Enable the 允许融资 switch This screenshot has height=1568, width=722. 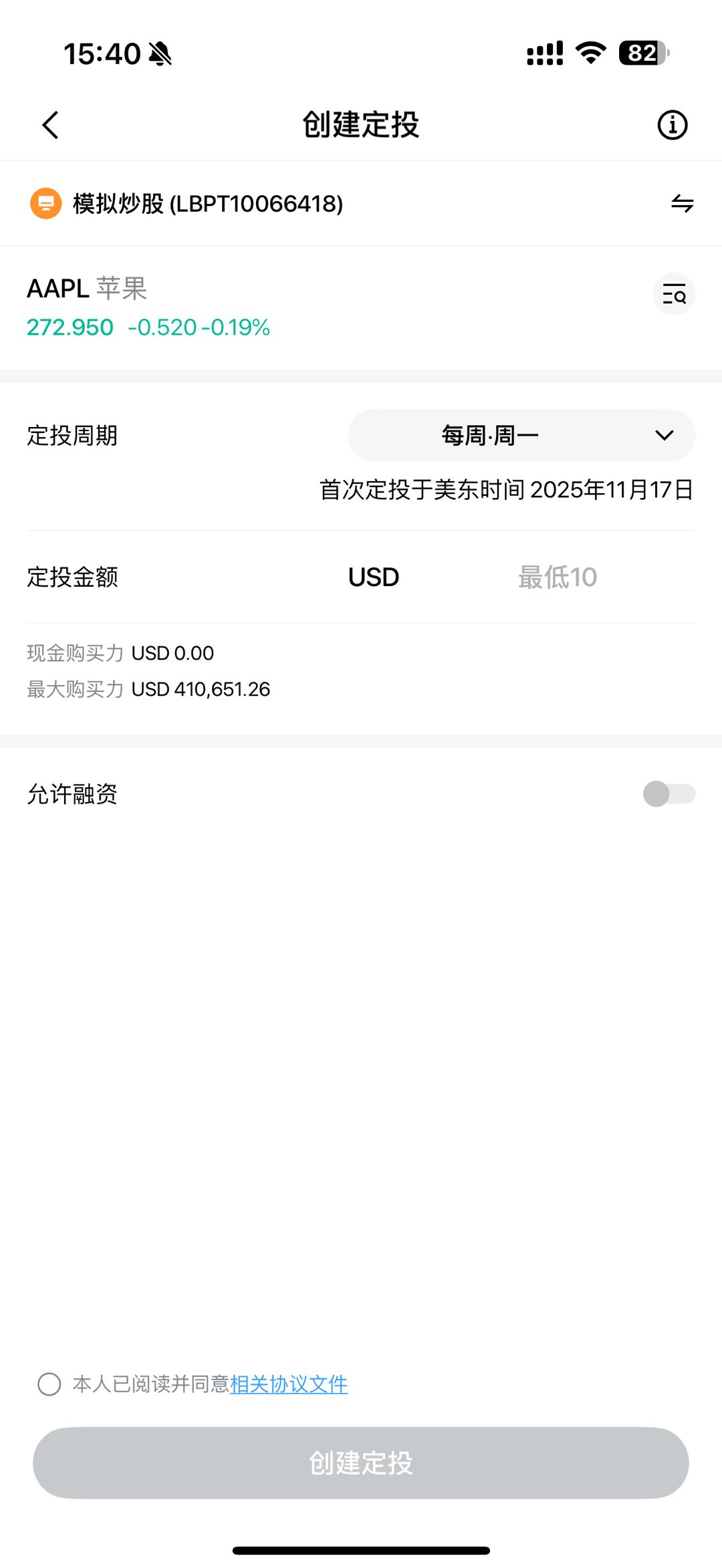tap(669, 794)
